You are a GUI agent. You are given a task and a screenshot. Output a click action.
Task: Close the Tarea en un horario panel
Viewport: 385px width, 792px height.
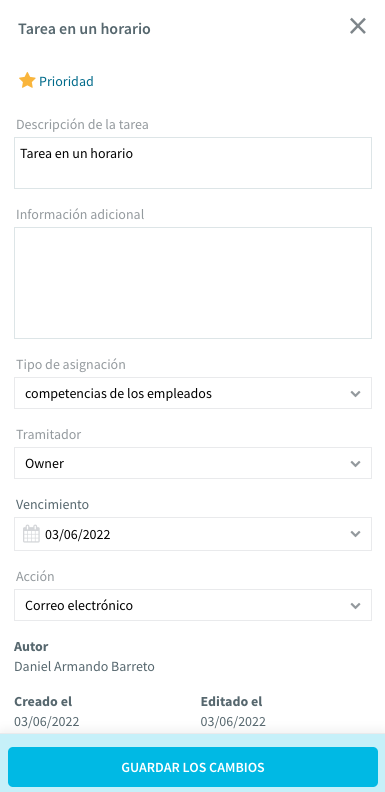tap(358, 26)
